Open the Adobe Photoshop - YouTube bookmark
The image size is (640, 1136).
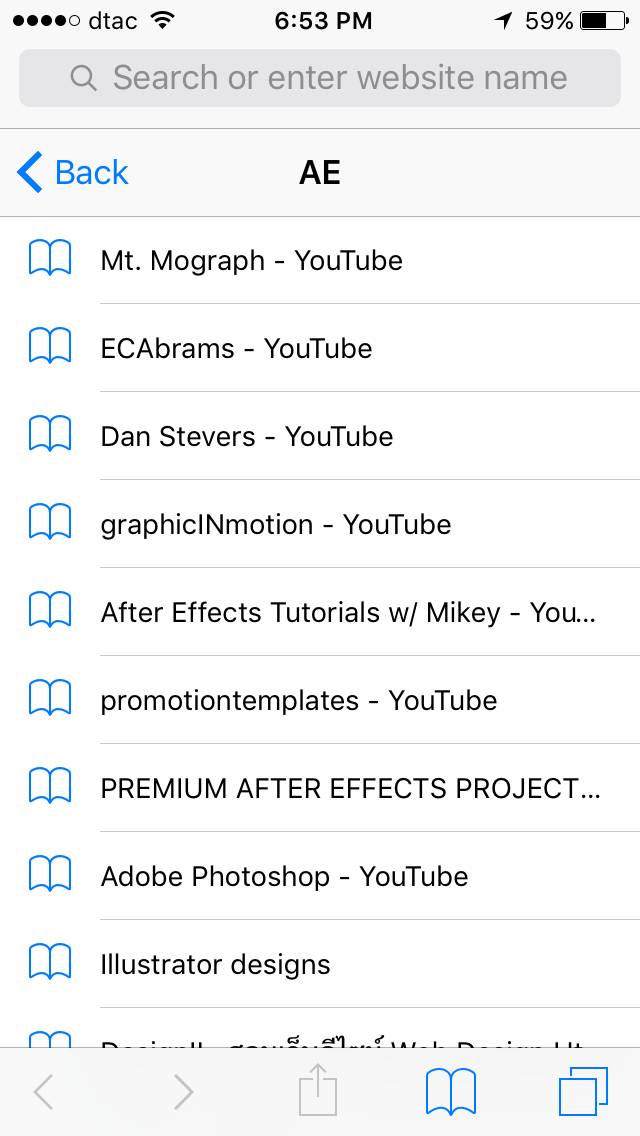[x=320, y=876]
